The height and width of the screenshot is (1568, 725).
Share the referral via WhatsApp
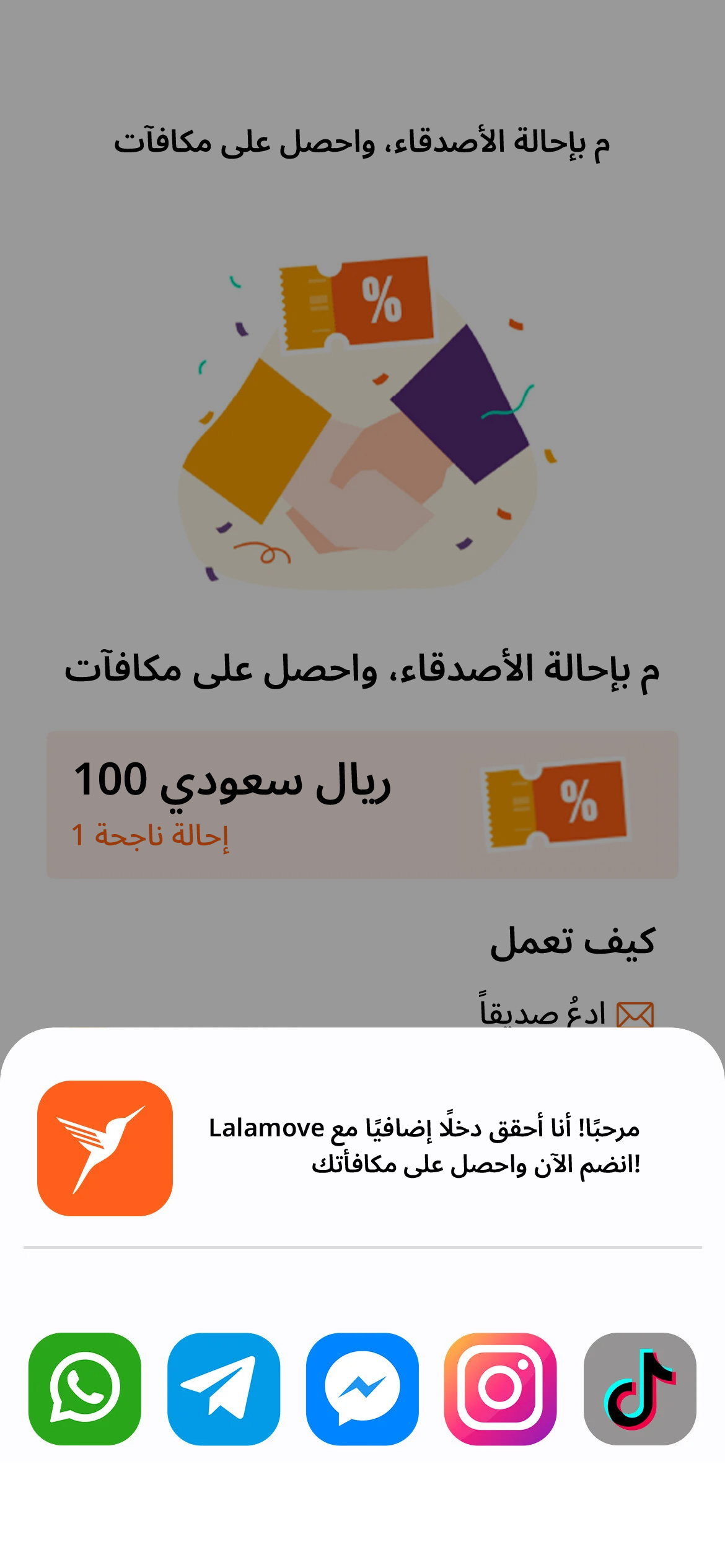click(x=85, y=1388)
